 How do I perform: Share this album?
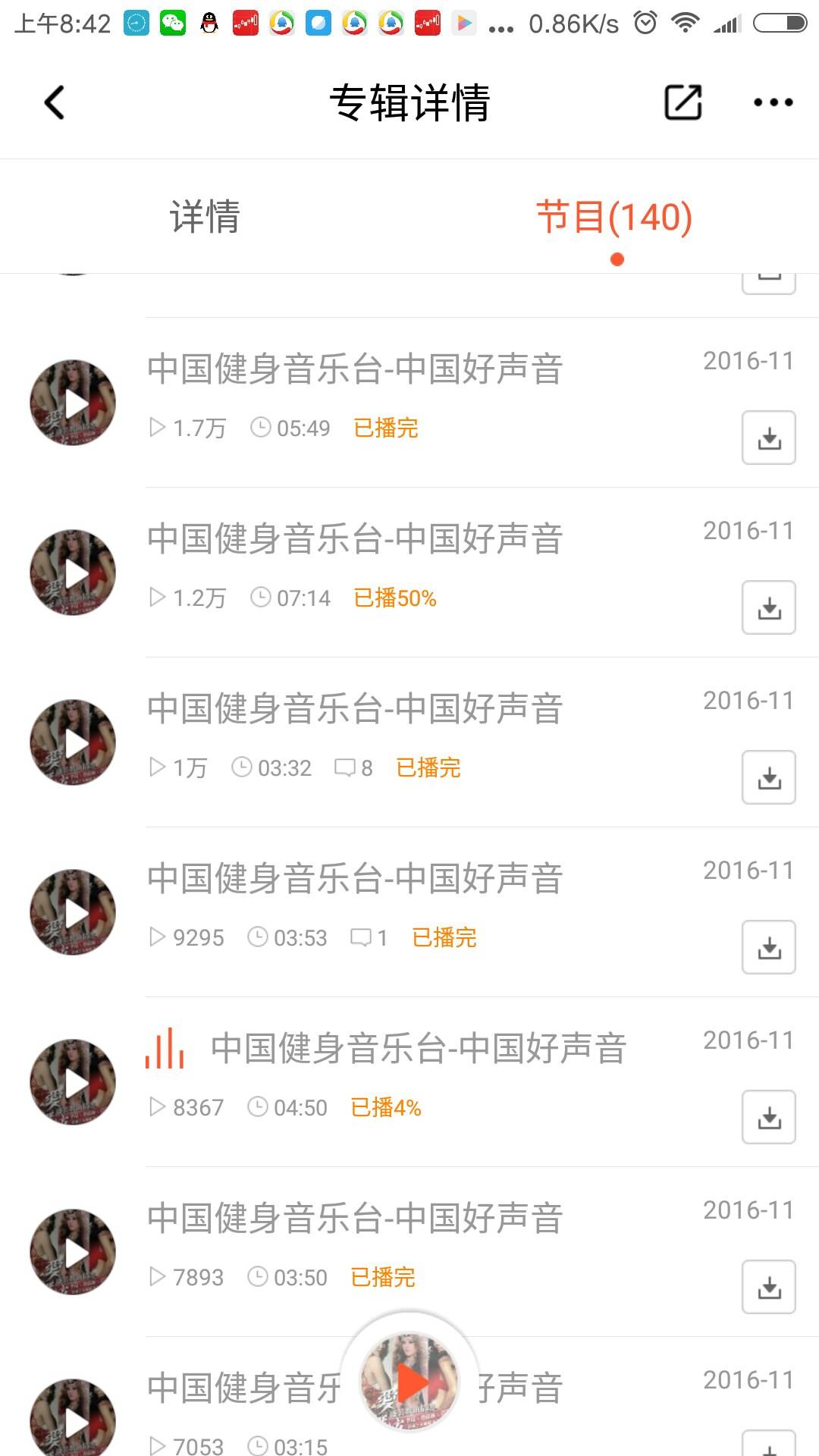coord(682,102)
